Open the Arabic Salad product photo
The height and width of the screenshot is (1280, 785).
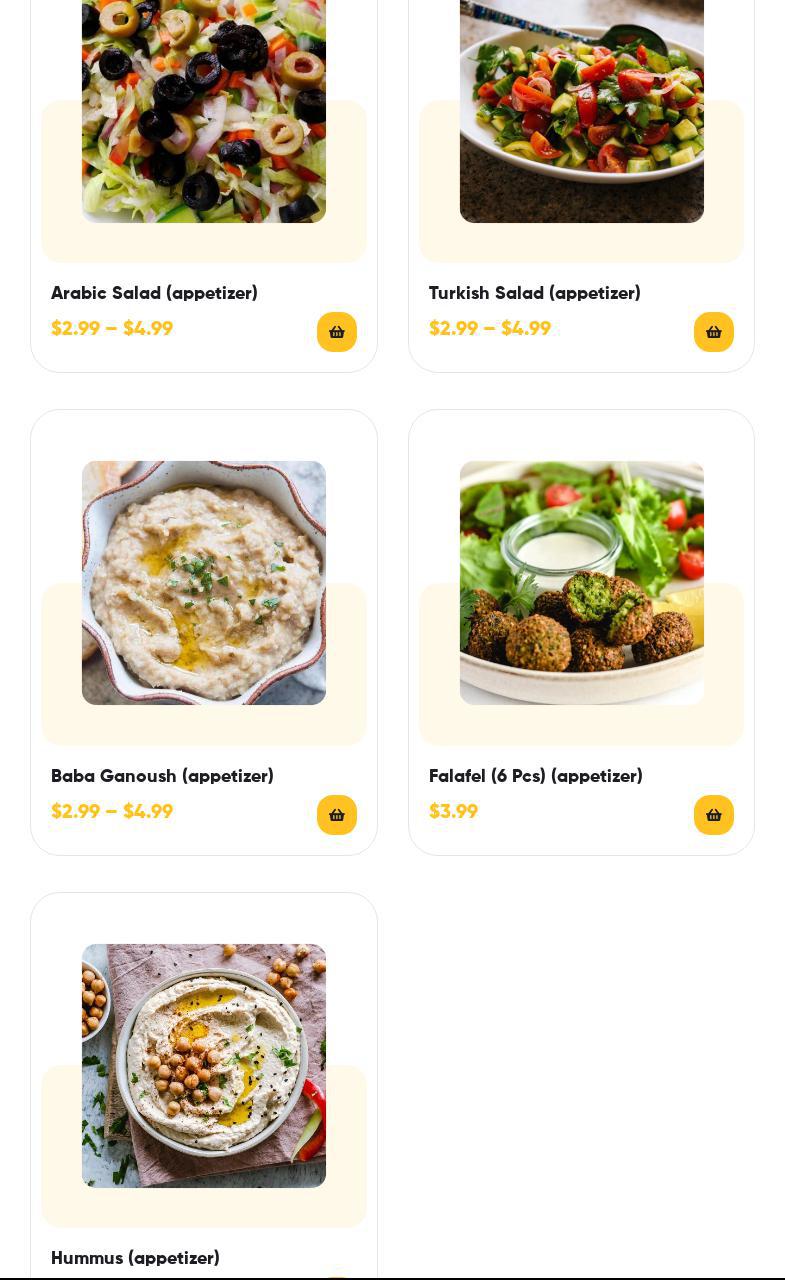(x=204, y=110)
